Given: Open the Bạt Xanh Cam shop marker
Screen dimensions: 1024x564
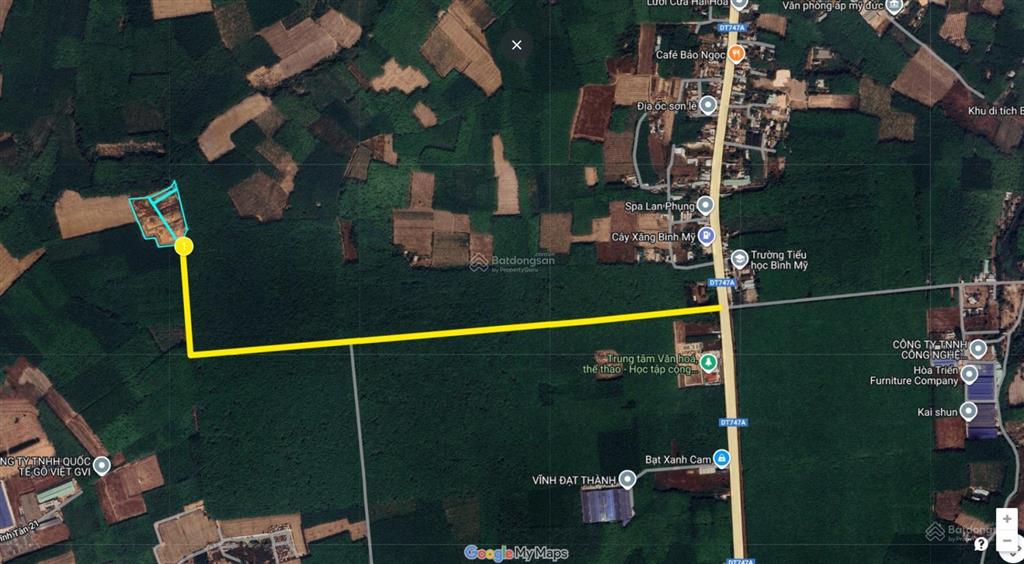Looking at the screenshot, I should [722, 459].
